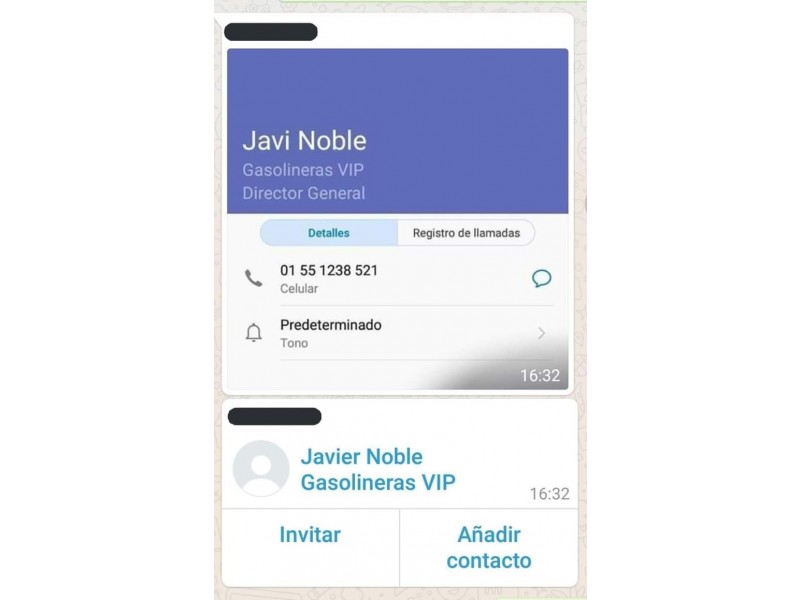Open Javier Noble Gasolineras VIP contact card
Viewport: 800px width, 600px height.
[x=377, y=470]
